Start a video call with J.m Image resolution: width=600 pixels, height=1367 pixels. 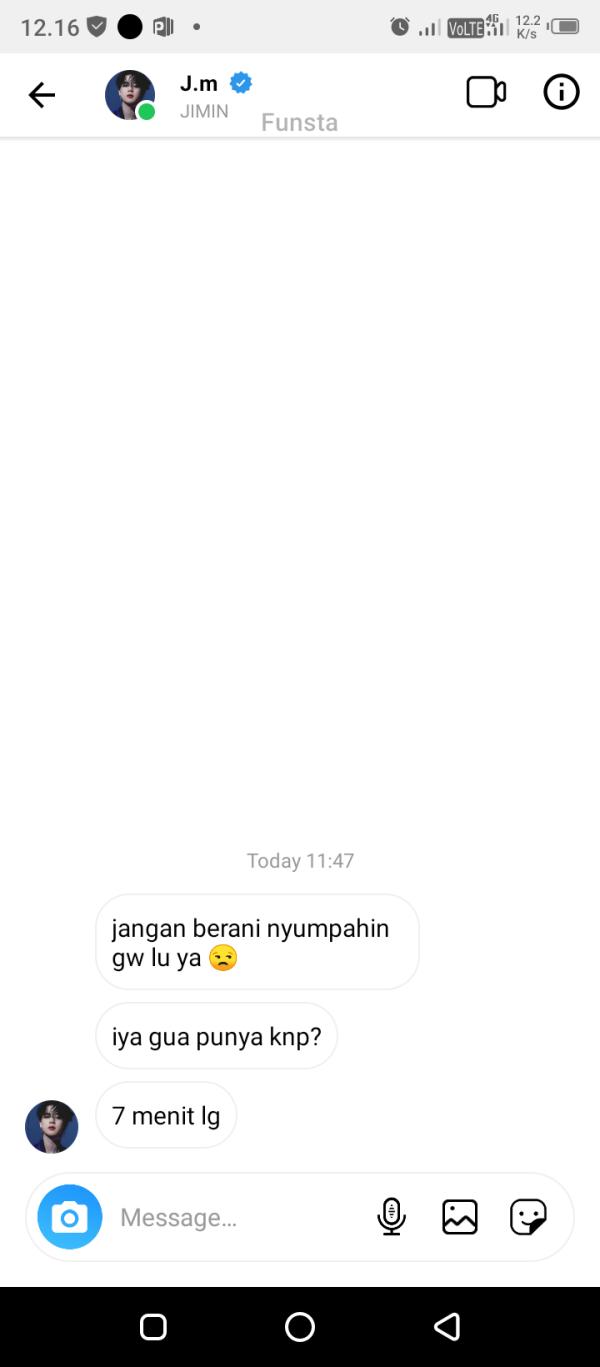[x=486, y=93]
